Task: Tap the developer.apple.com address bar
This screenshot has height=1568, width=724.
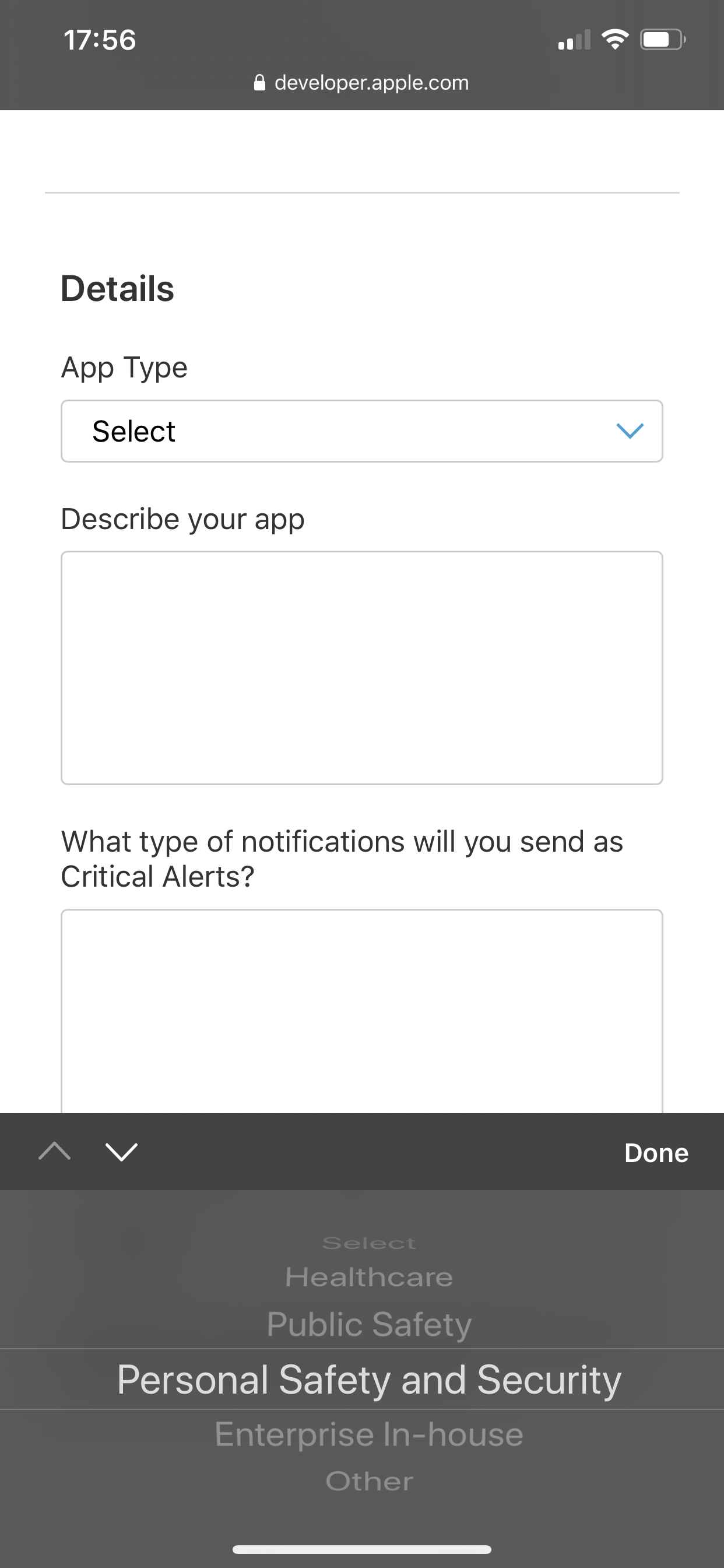Action: coord(361,83)
